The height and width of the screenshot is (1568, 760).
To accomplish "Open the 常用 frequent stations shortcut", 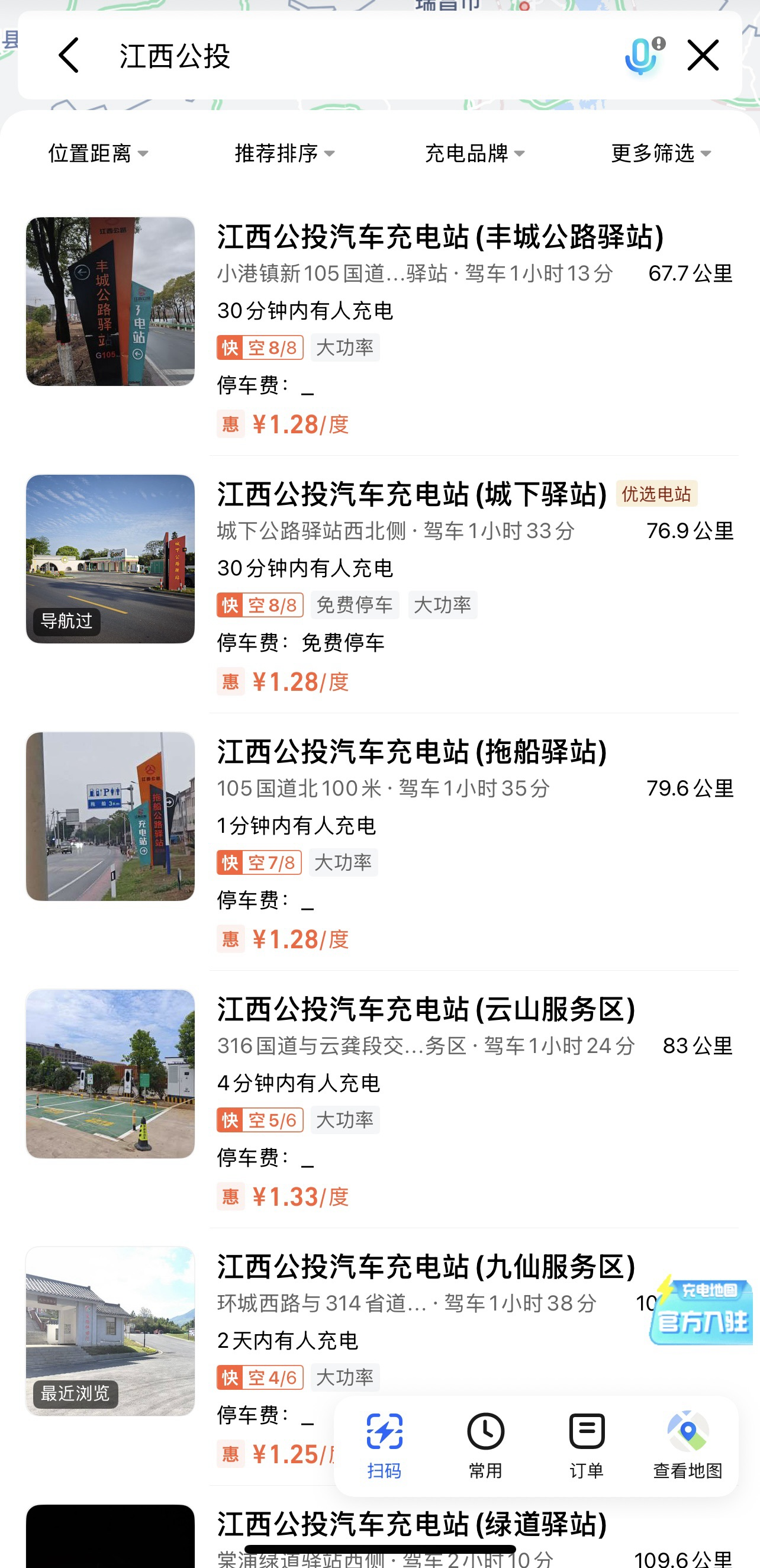I will point(485,1445).
